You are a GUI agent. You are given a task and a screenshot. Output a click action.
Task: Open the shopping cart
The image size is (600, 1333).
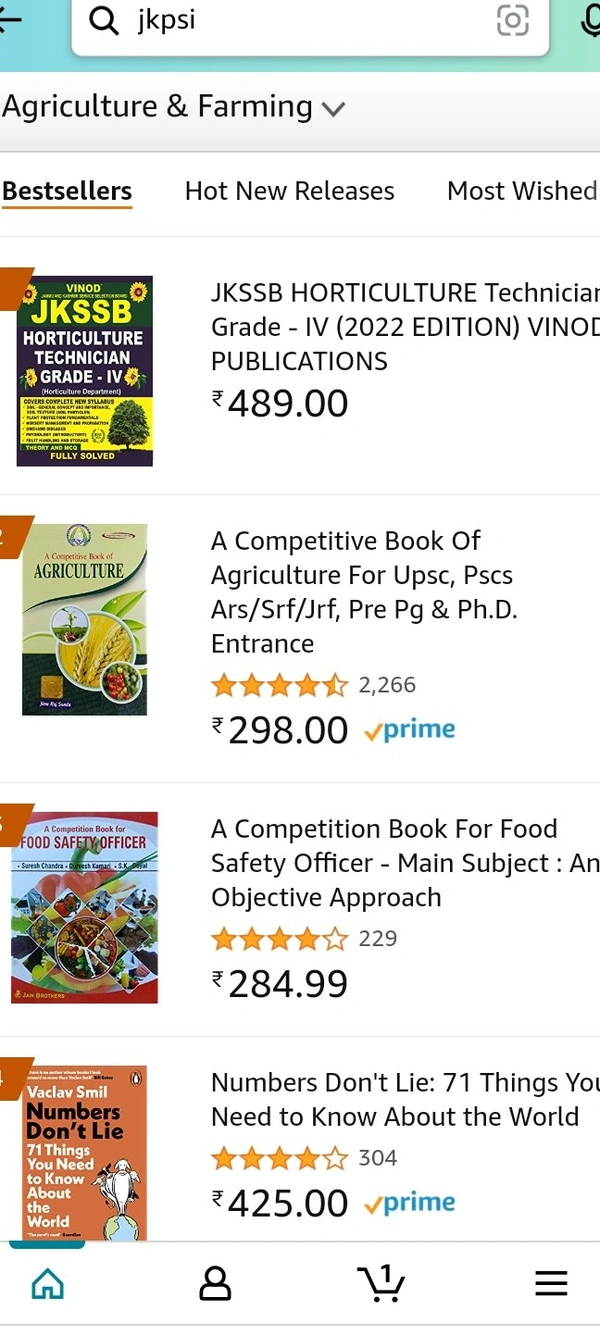381,1283
